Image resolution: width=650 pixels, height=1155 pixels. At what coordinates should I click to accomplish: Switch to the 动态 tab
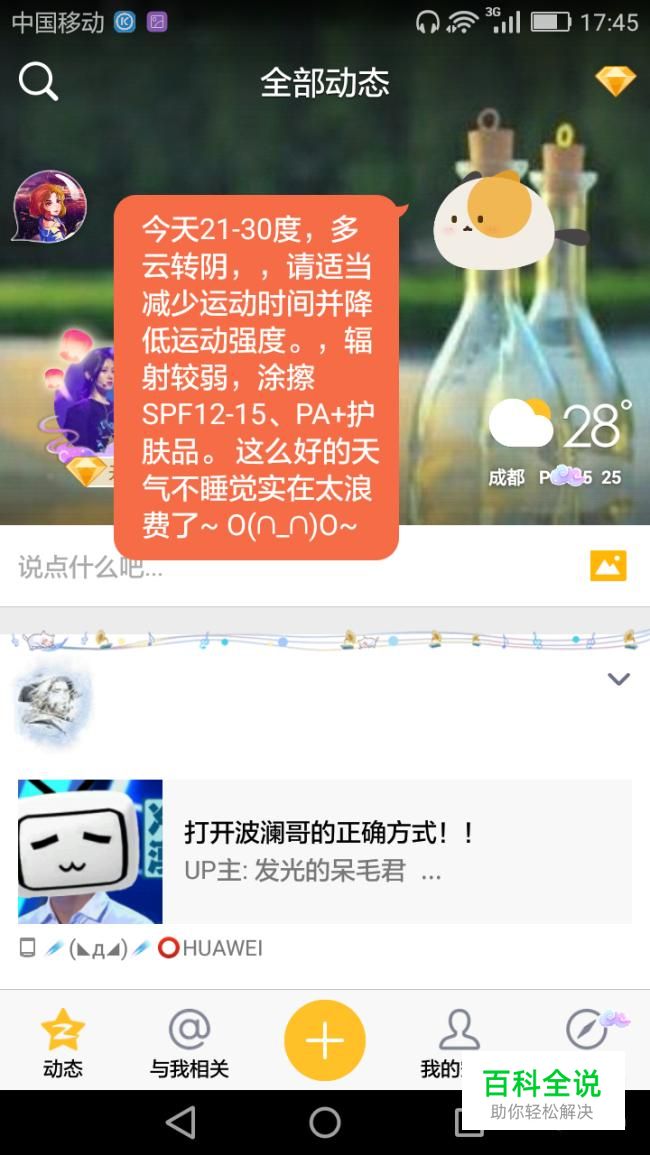62,1042
